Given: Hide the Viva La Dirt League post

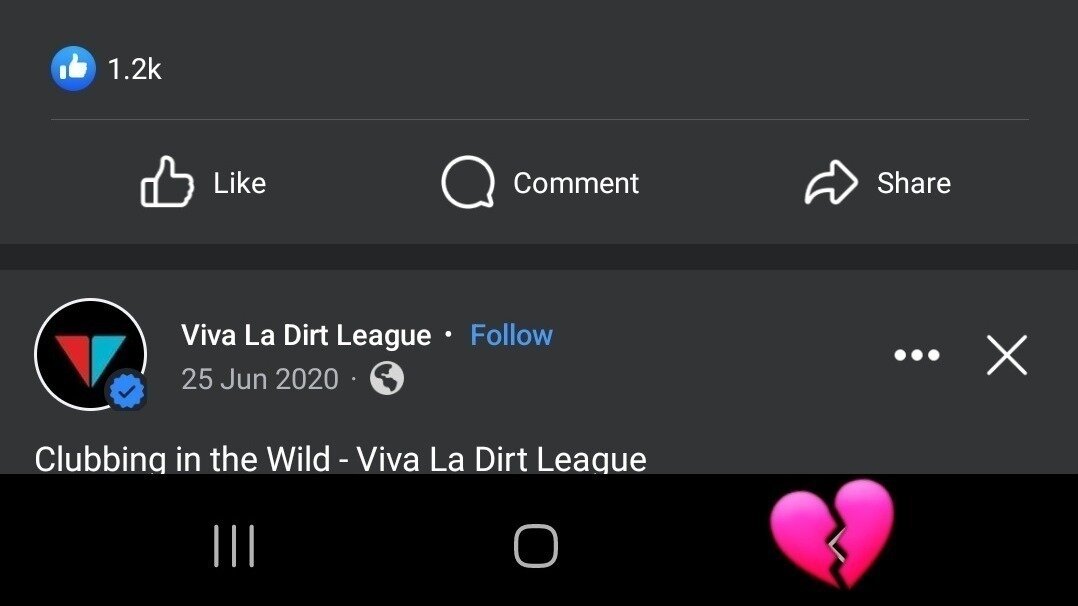Looking at the screenshot, I should pyautogui.click(x=1006, y=355).
